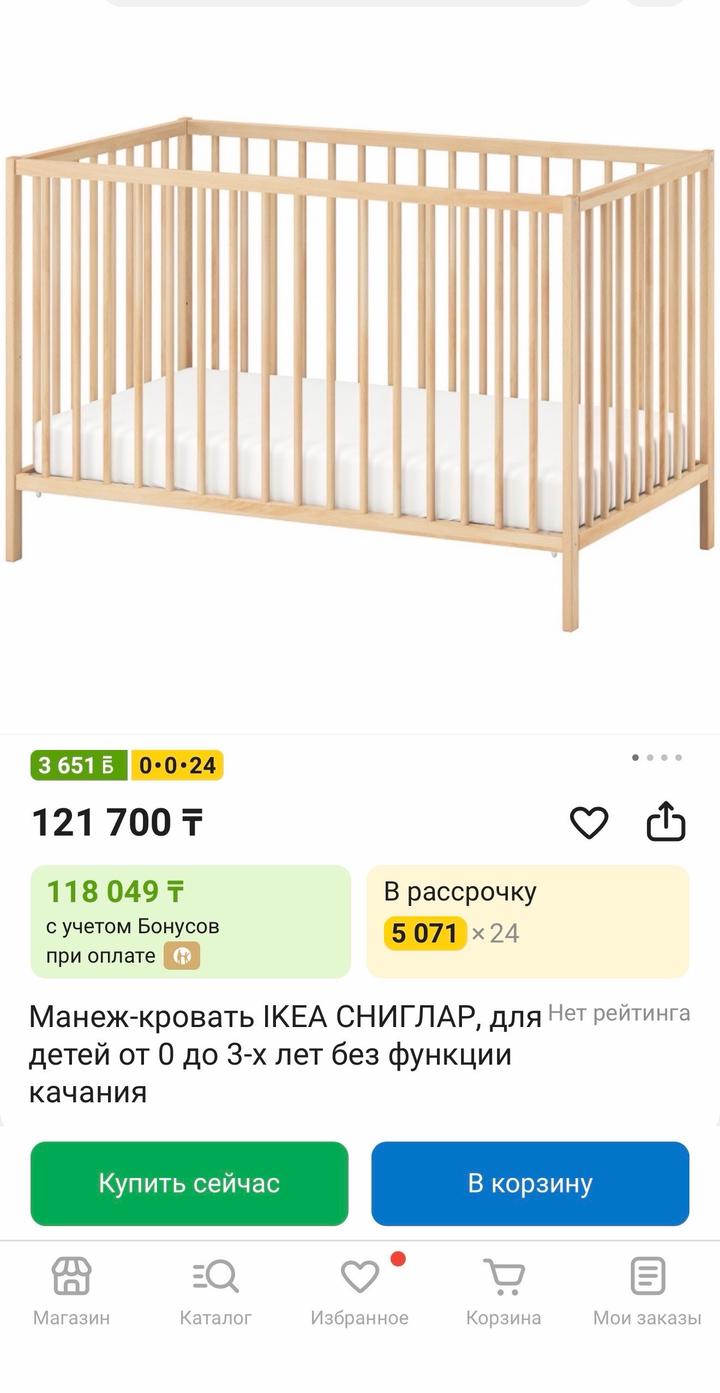Image resolution: width=720 pixels, height=1393 pixels.
Task: Switch to the Магазин tab
Action: coord(71,1291)
